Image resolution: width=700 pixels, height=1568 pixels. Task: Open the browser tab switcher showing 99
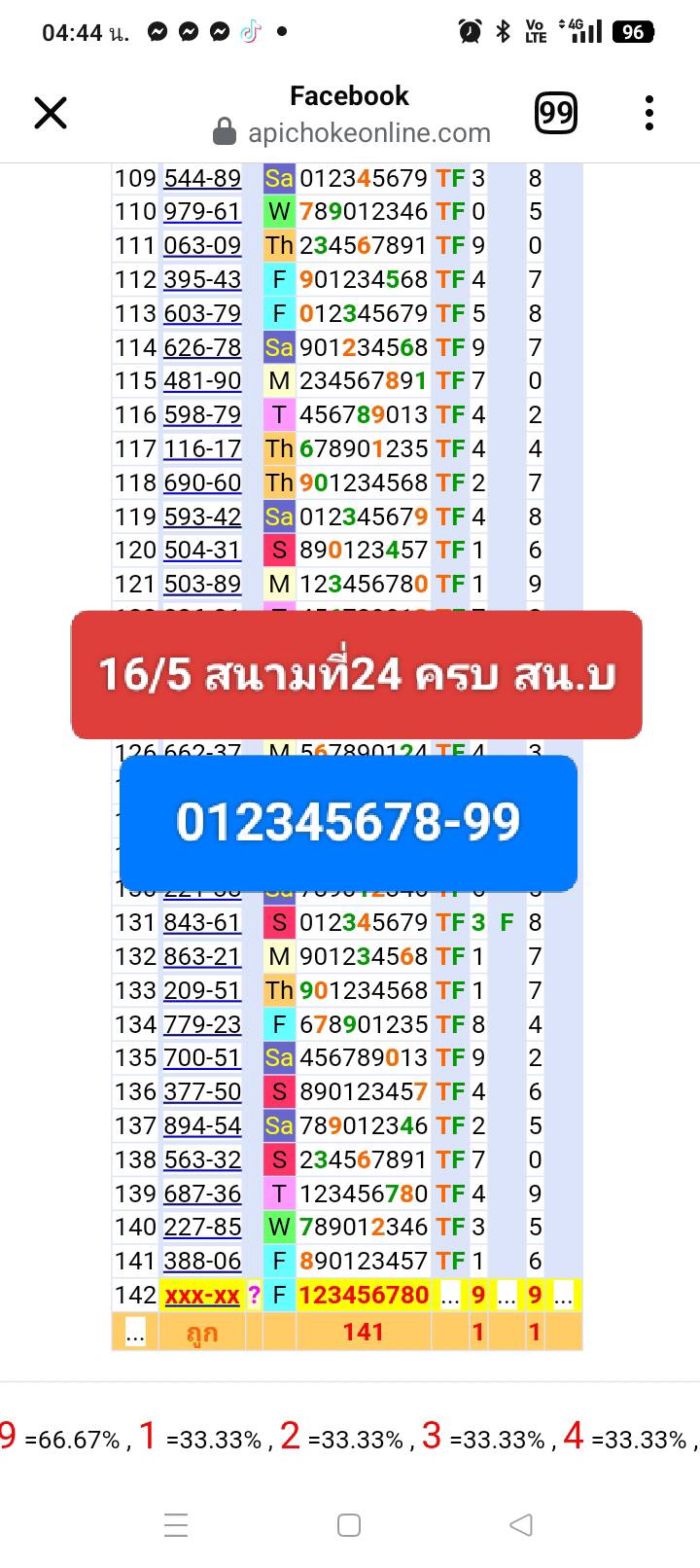(x=556, y=113)
